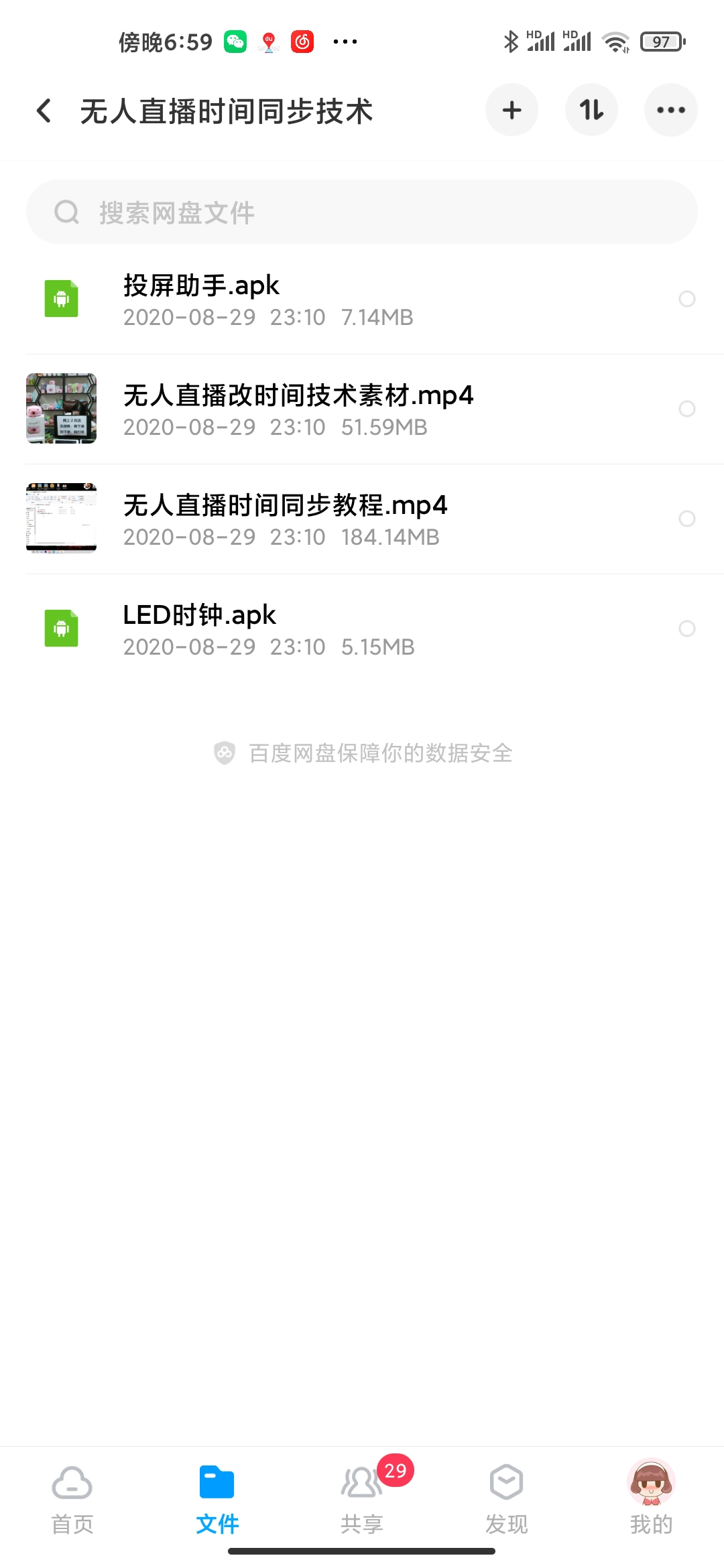
Task: Open the add (+) button in top bar
Action: [511, 110]
